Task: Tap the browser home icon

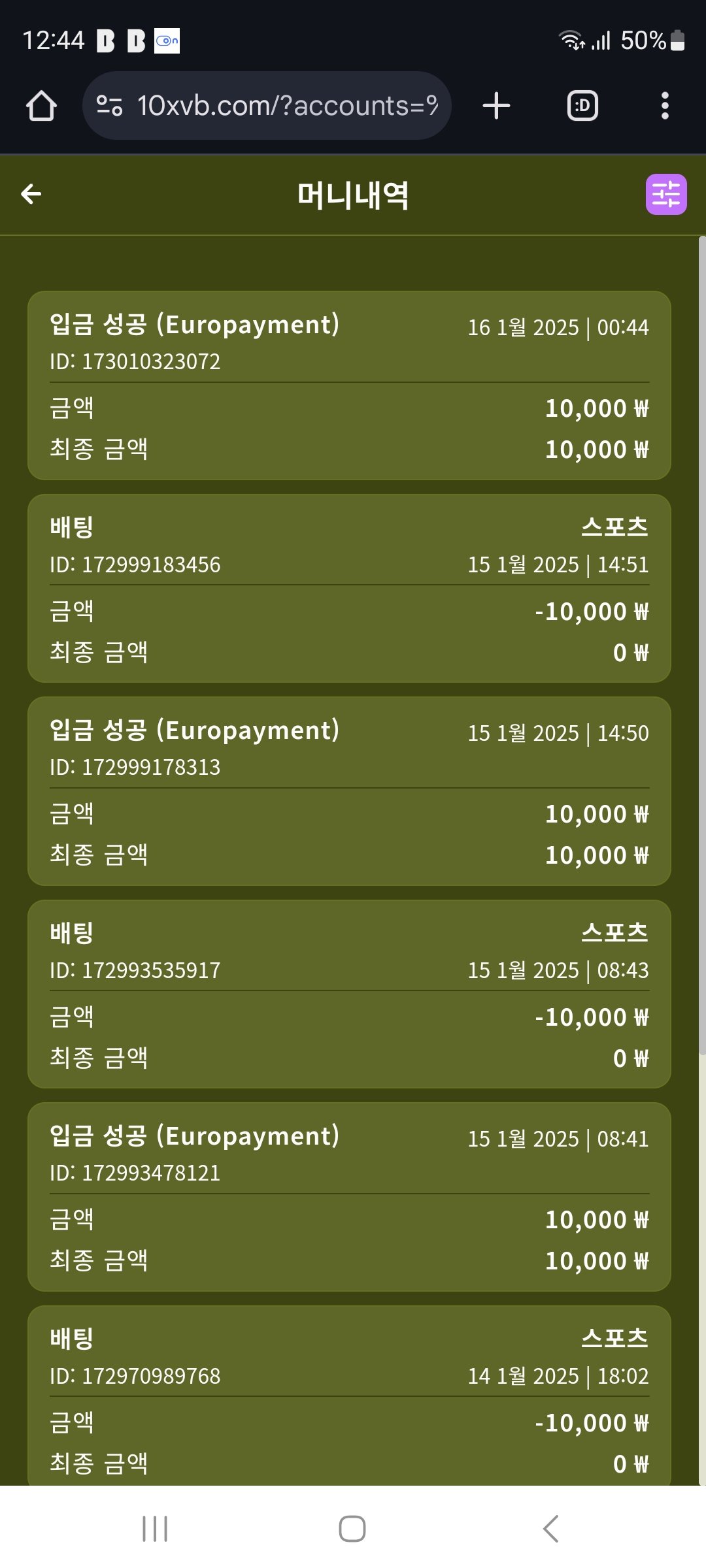Action: point(41,106)
